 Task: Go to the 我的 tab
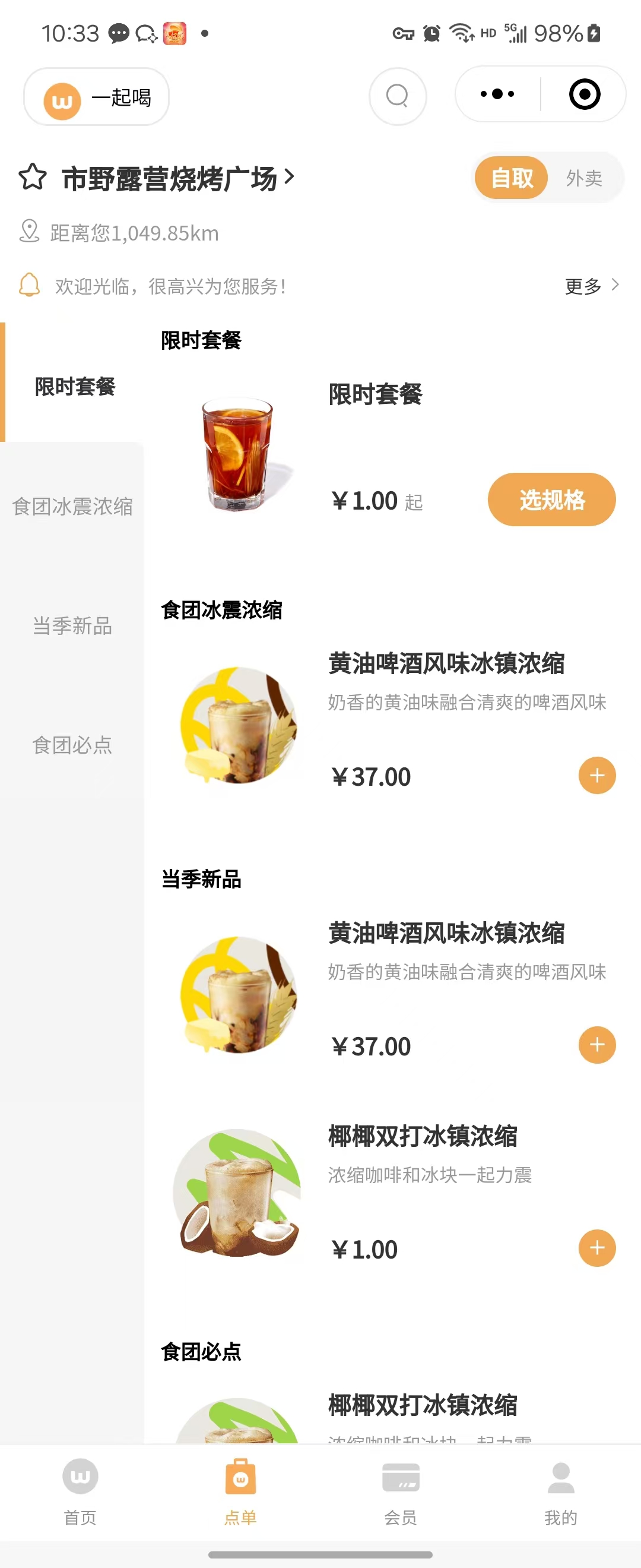[x=561, y=1490]
